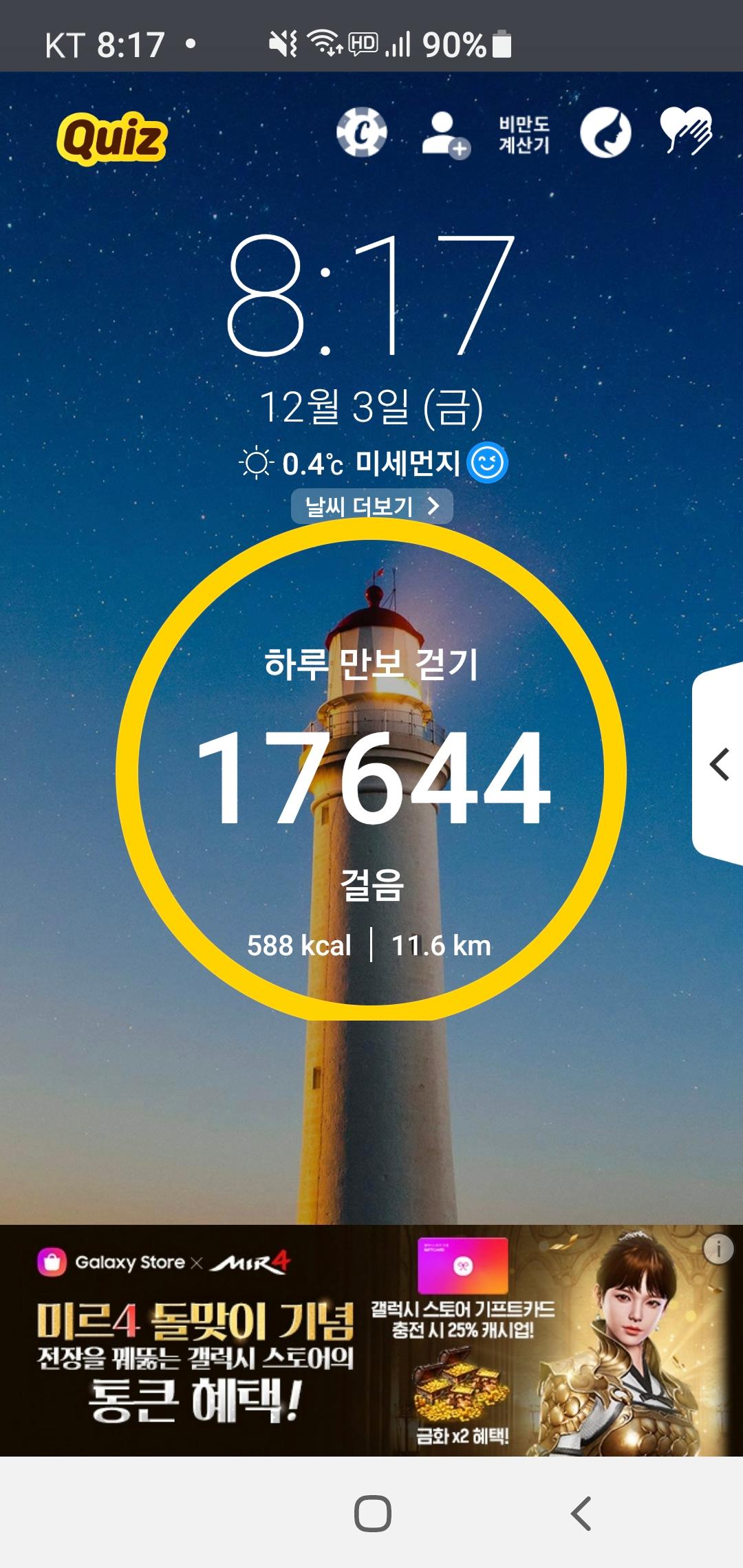
Task: Open the face profile icon
Action: click(x=605, y=133)
